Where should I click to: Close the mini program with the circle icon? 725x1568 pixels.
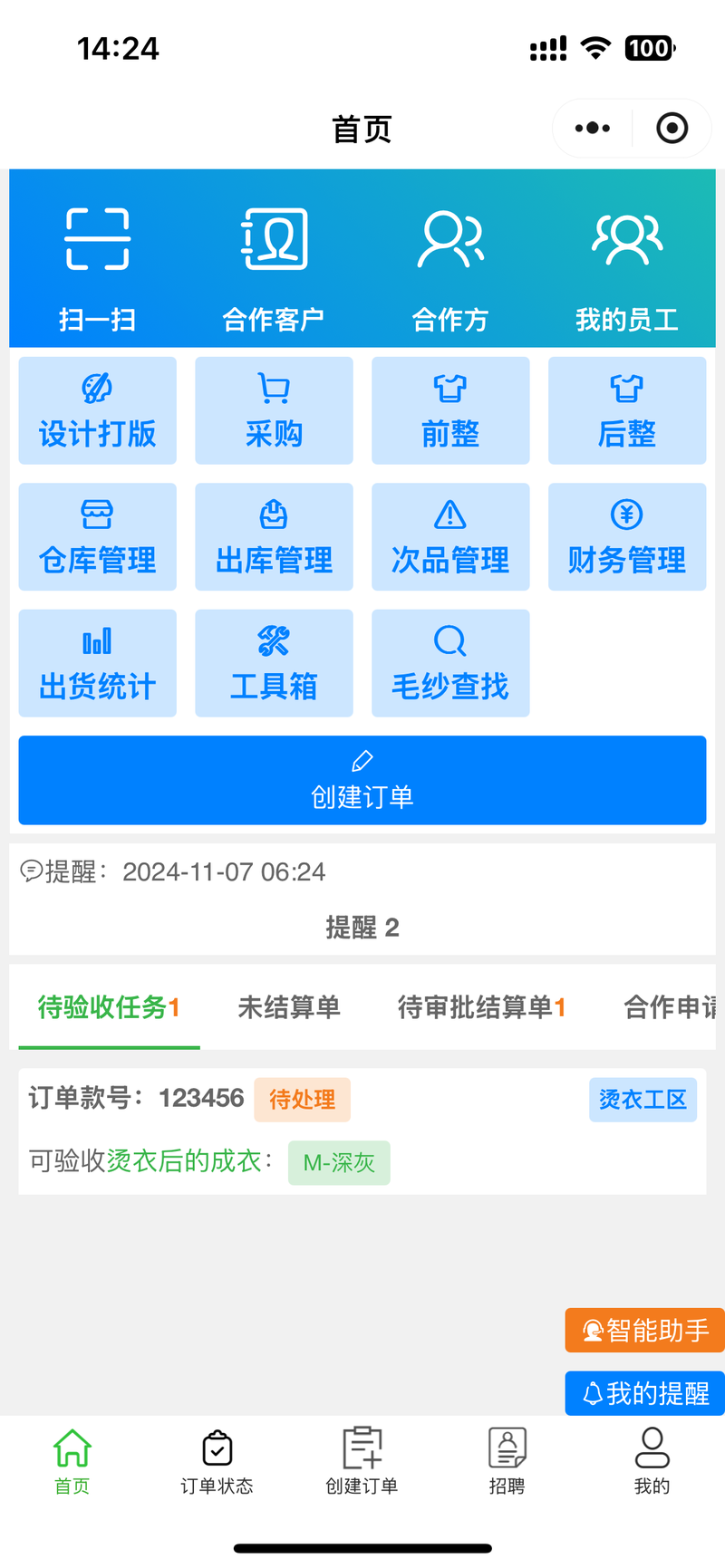(x=672, y=129)
